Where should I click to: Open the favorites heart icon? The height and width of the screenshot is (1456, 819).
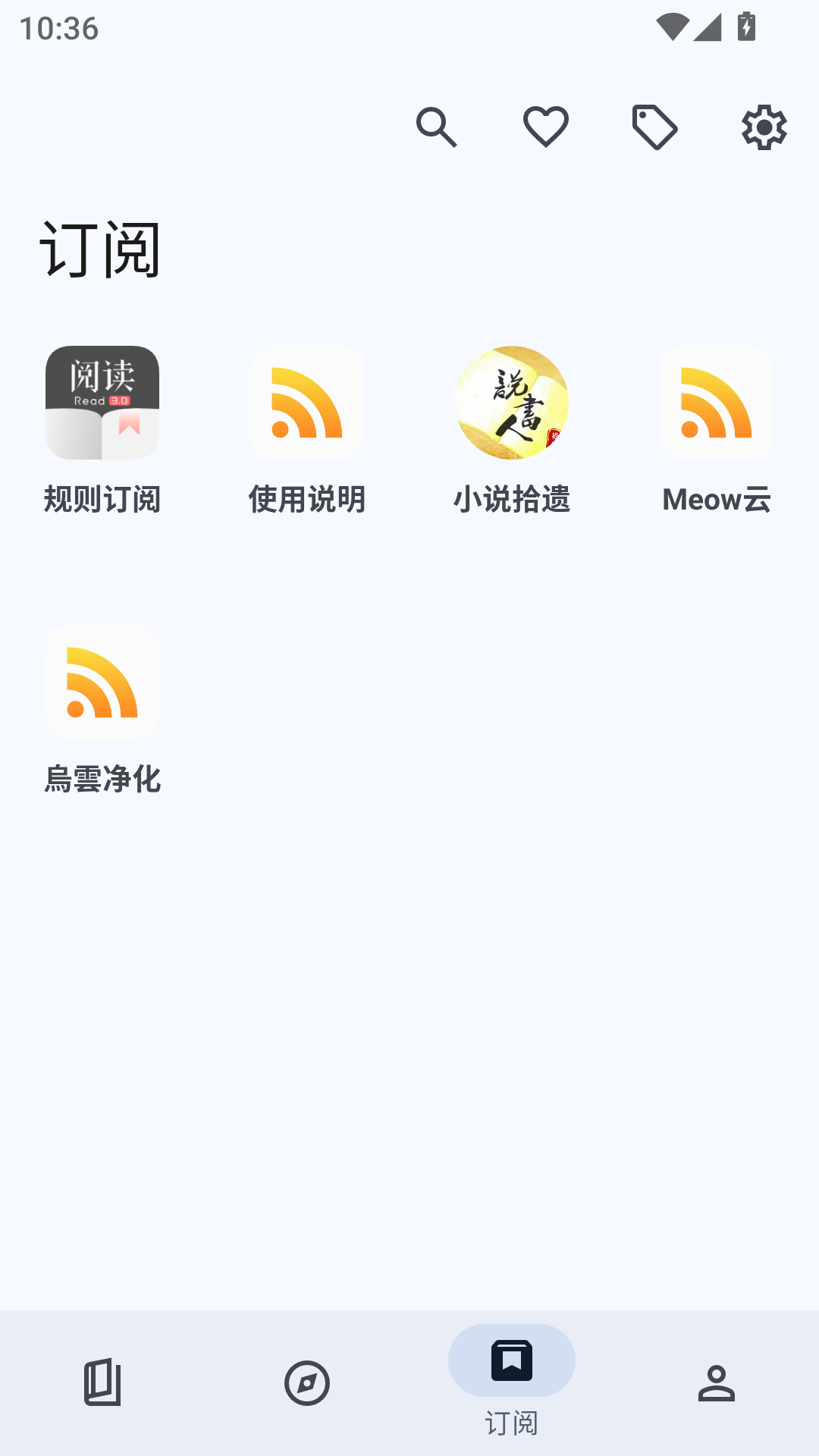click(x=545, y=127)
